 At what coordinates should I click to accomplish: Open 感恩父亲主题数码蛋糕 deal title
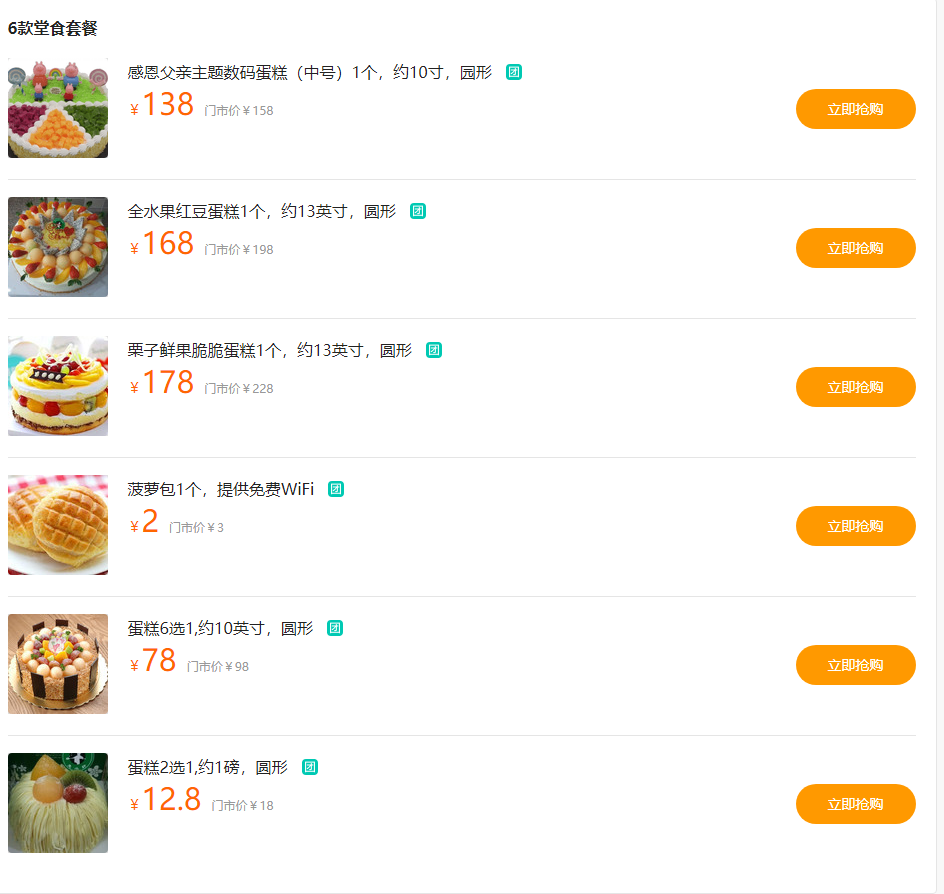309,73
